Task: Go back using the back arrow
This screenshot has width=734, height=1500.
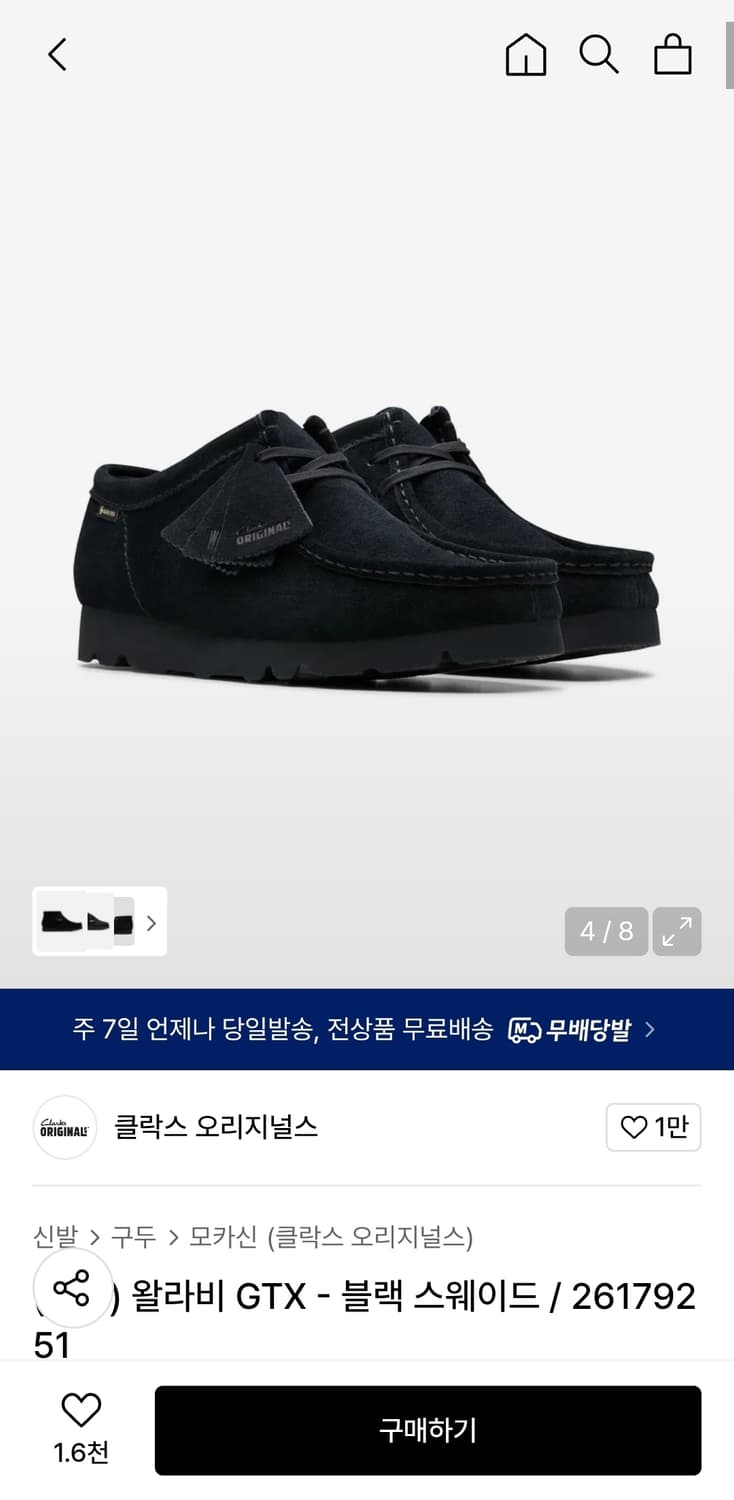Action: [x=57, y=55]
